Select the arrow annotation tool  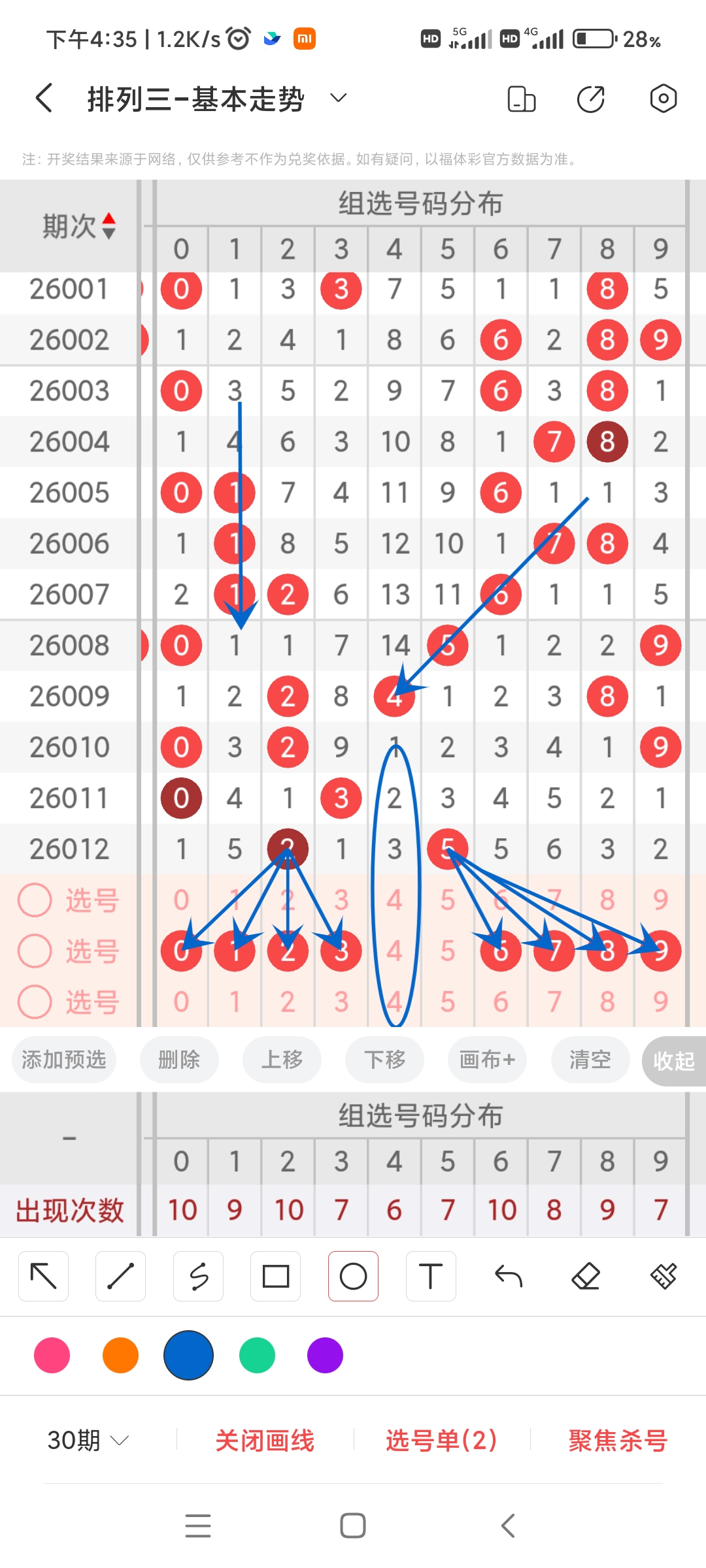[43, 1275]
